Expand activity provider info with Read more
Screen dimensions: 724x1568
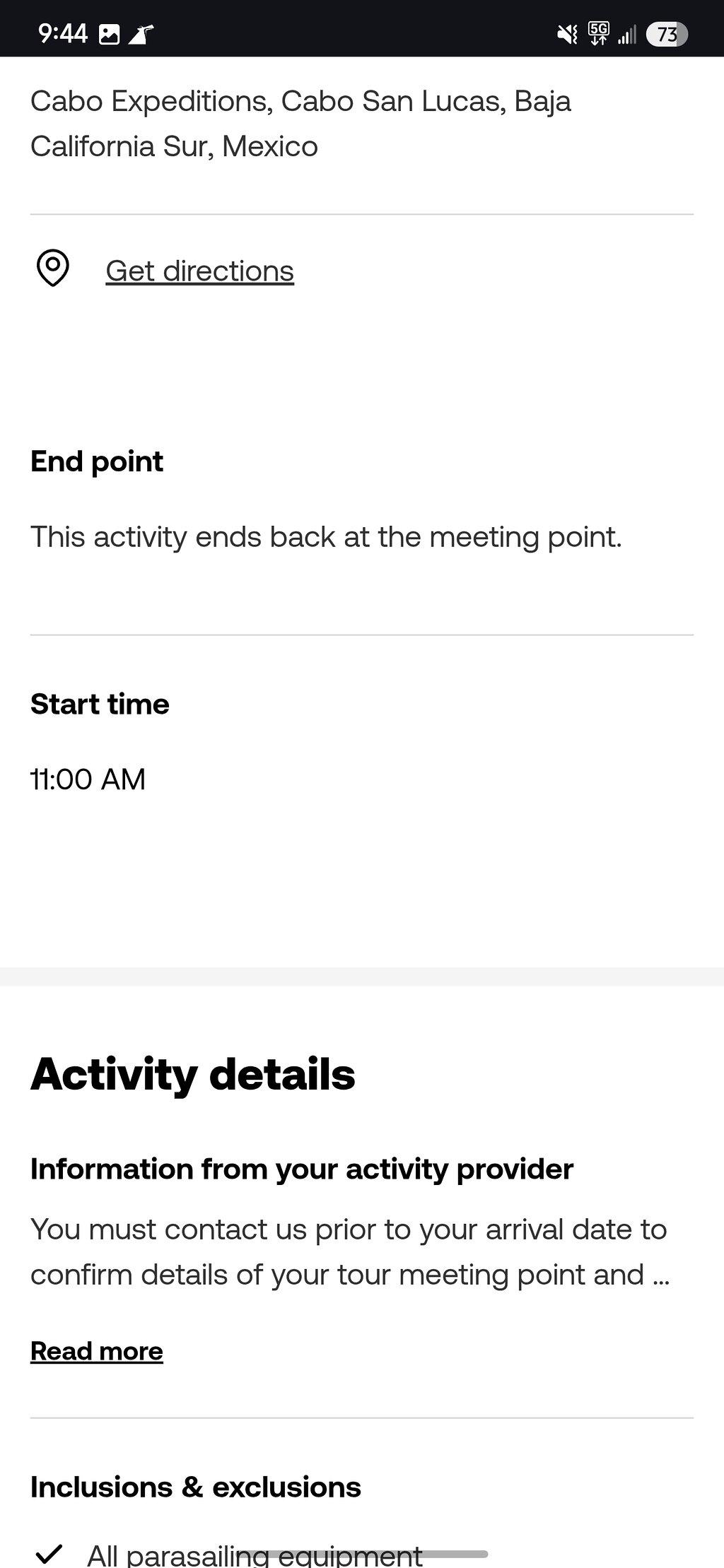tap(97, 1350)
